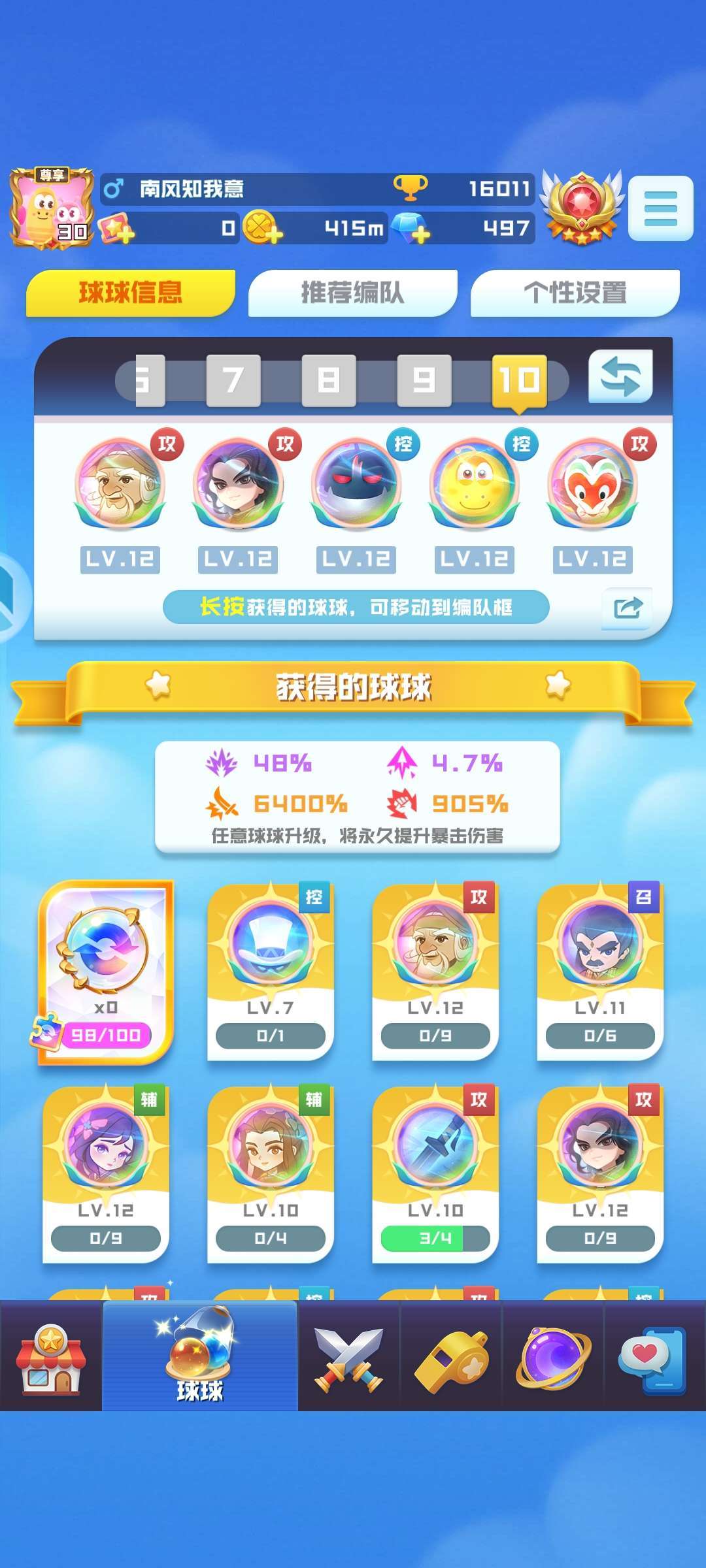Open the LV.11 summon ball card

tap(600, 972)
